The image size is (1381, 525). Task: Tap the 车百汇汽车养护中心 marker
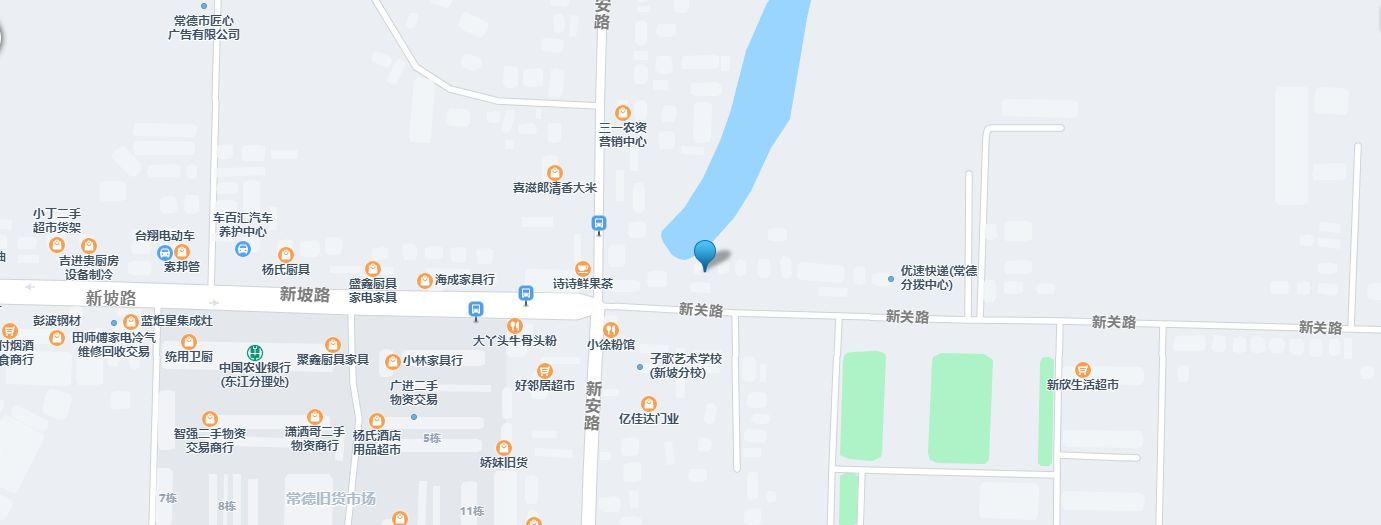click(243, 249)
